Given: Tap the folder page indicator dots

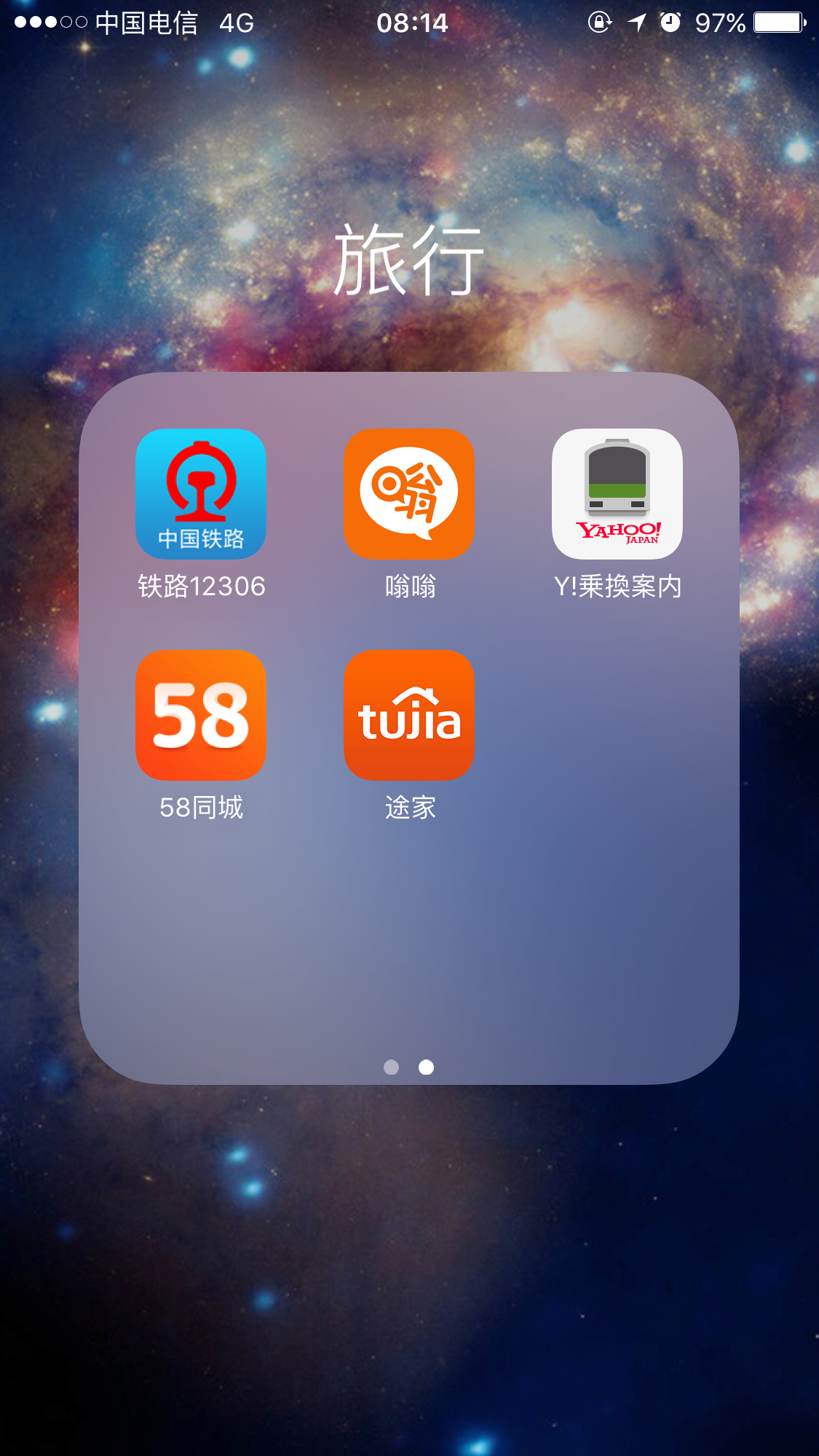Looking at the screenshot, I should click(x=409, y=1067).
